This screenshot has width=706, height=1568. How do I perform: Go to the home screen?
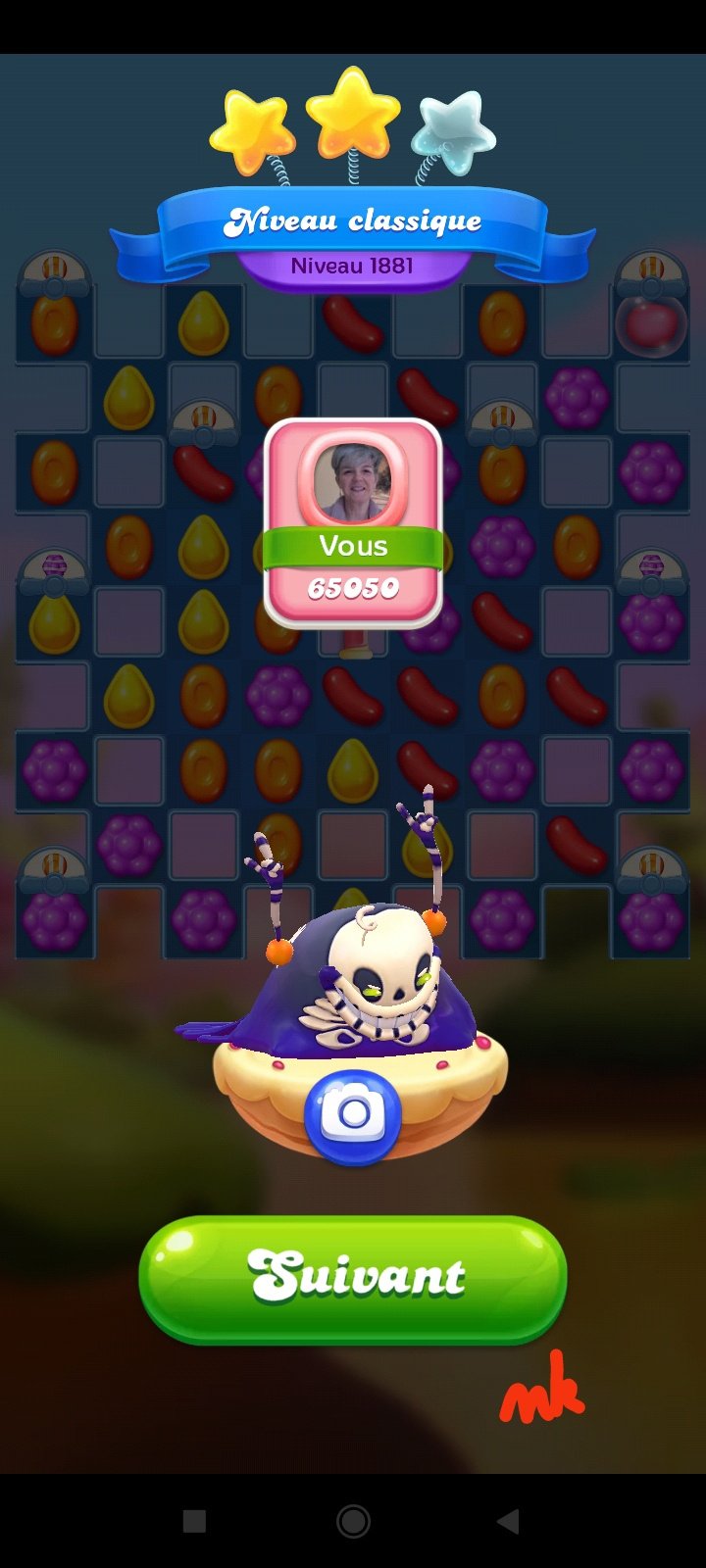[x=353, y=1521]
